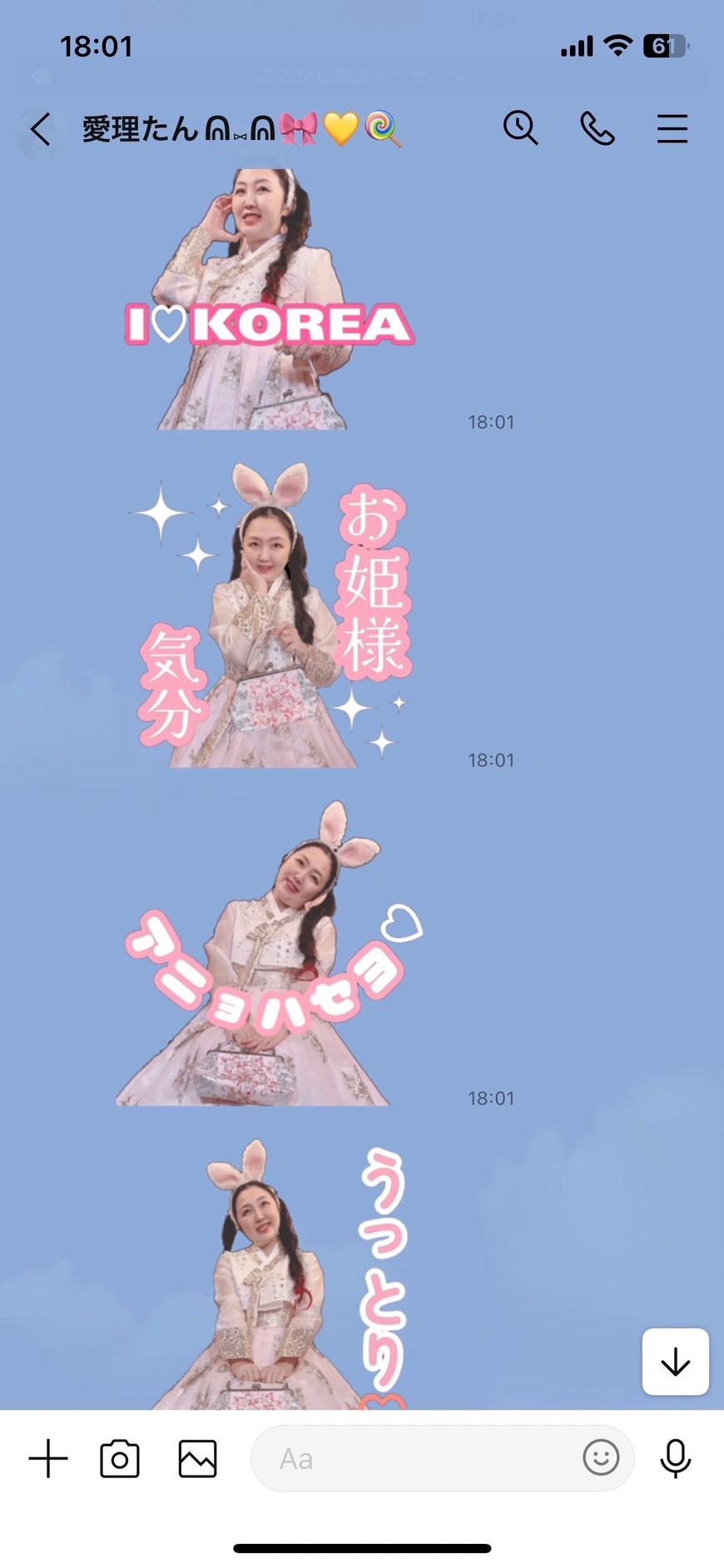
Task: Focus the Aa message field
Action: [x=416, y=1458]
